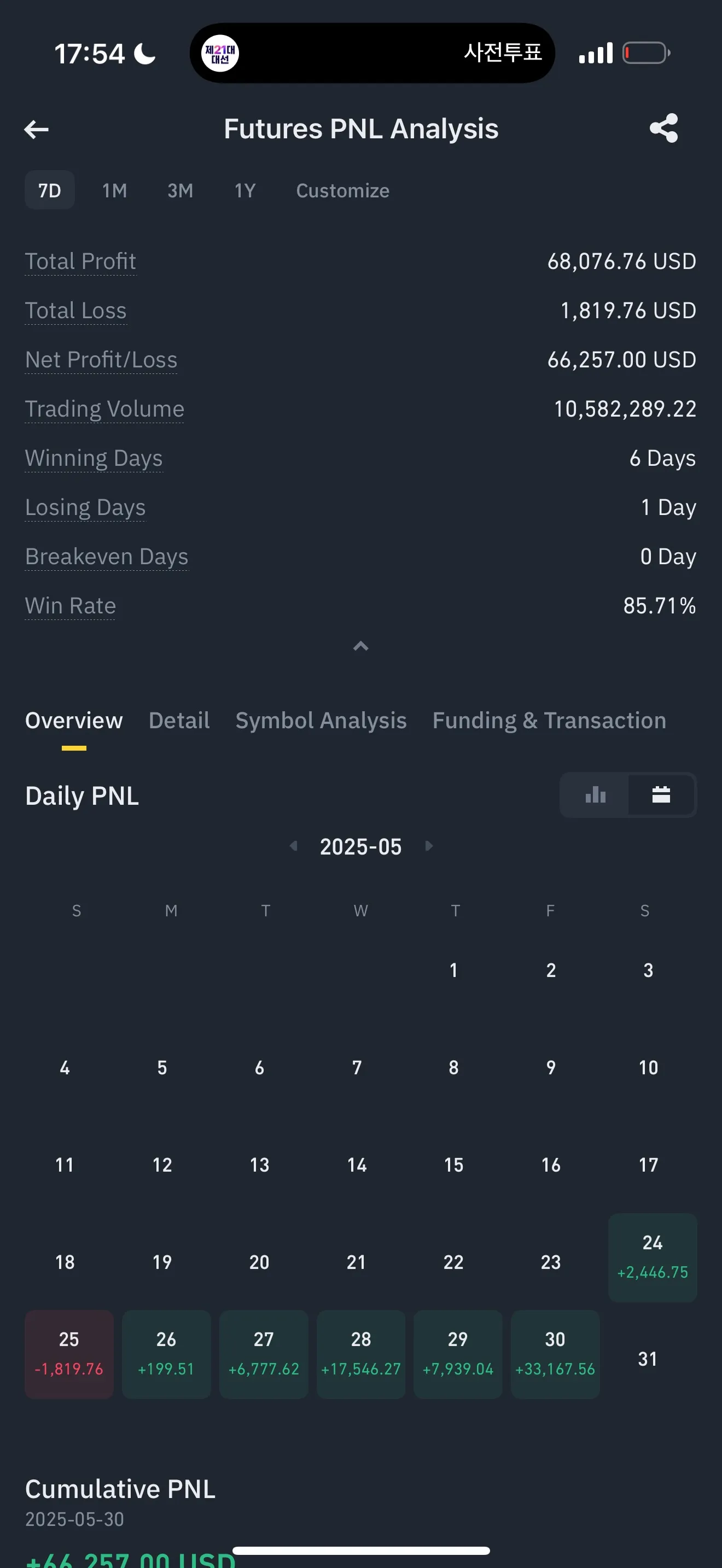Open Funding & Transaction tab
The image size is (722, 1568).
[x=549, y=720]
